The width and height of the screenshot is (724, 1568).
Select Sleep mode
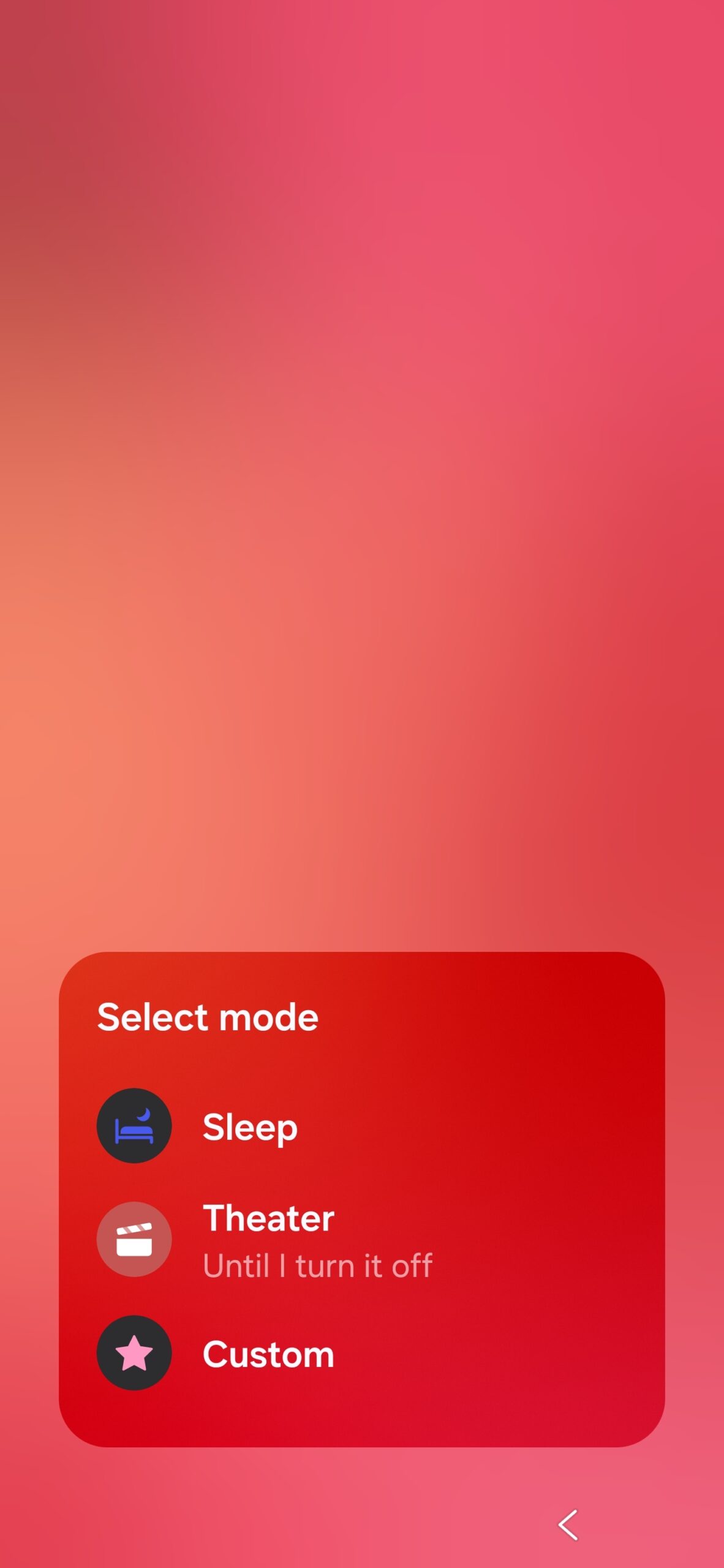tap(250, 1126)
